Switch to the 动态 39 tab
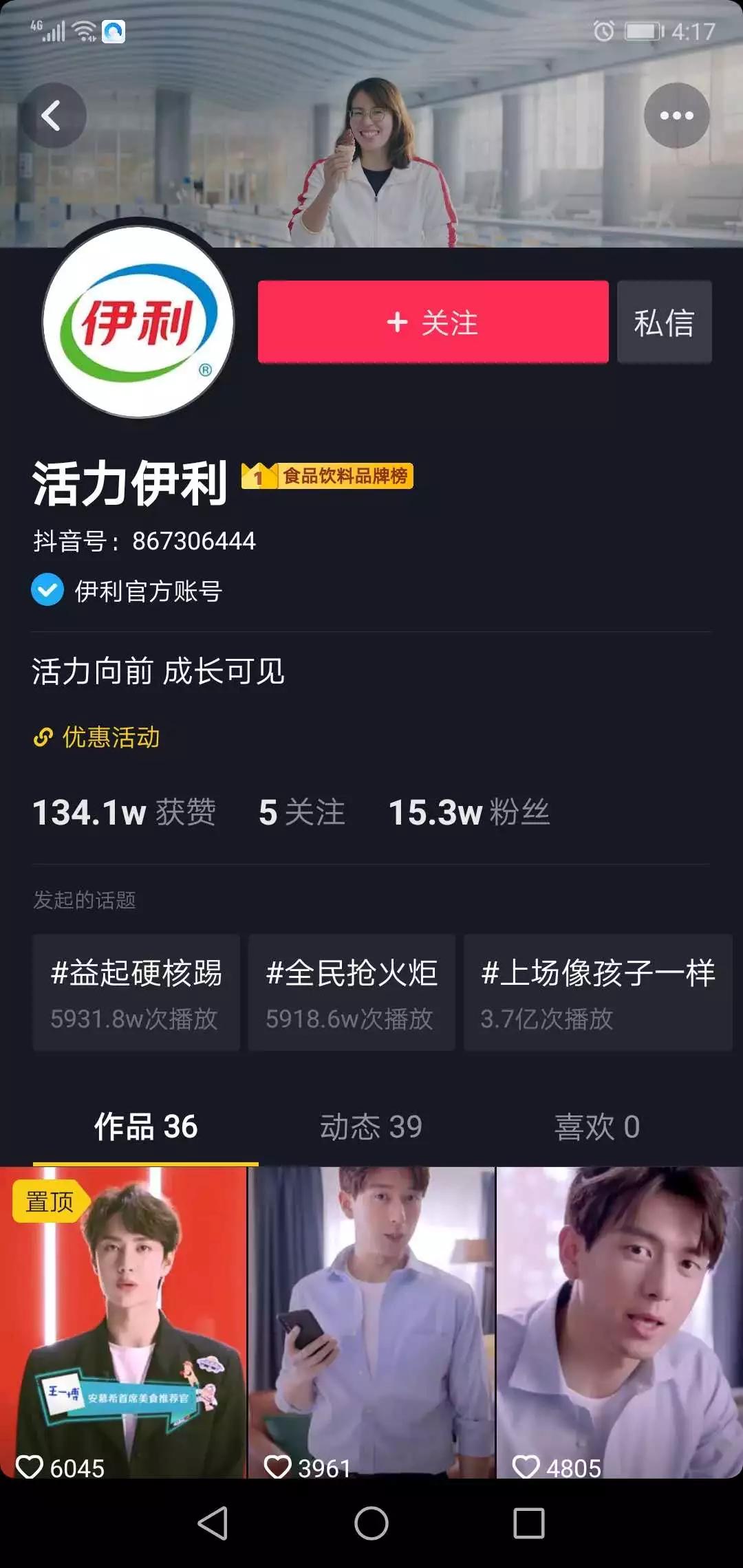Viewport: 743px width, 1568px height. click(x=371, y=1126)
